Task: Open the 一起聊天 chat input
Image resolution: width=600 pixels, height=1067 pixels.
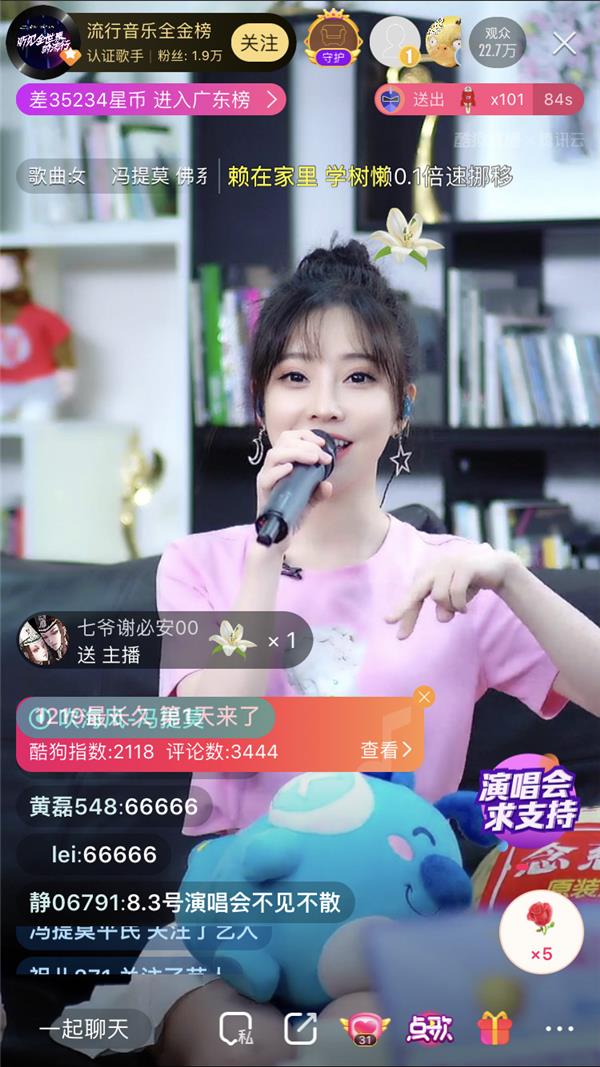Action: (84, 1029)
